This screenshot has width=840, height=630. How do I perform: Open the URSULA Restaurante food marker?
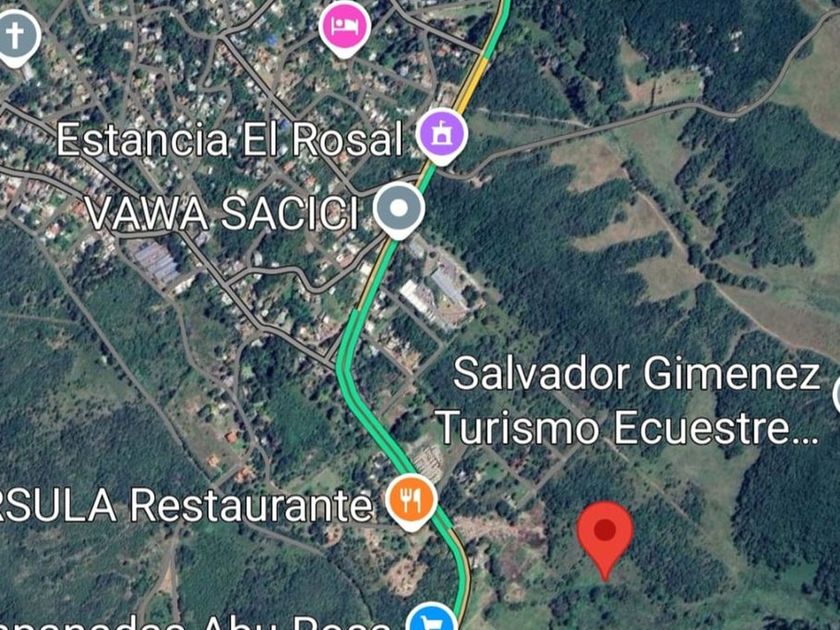point(411,498)
